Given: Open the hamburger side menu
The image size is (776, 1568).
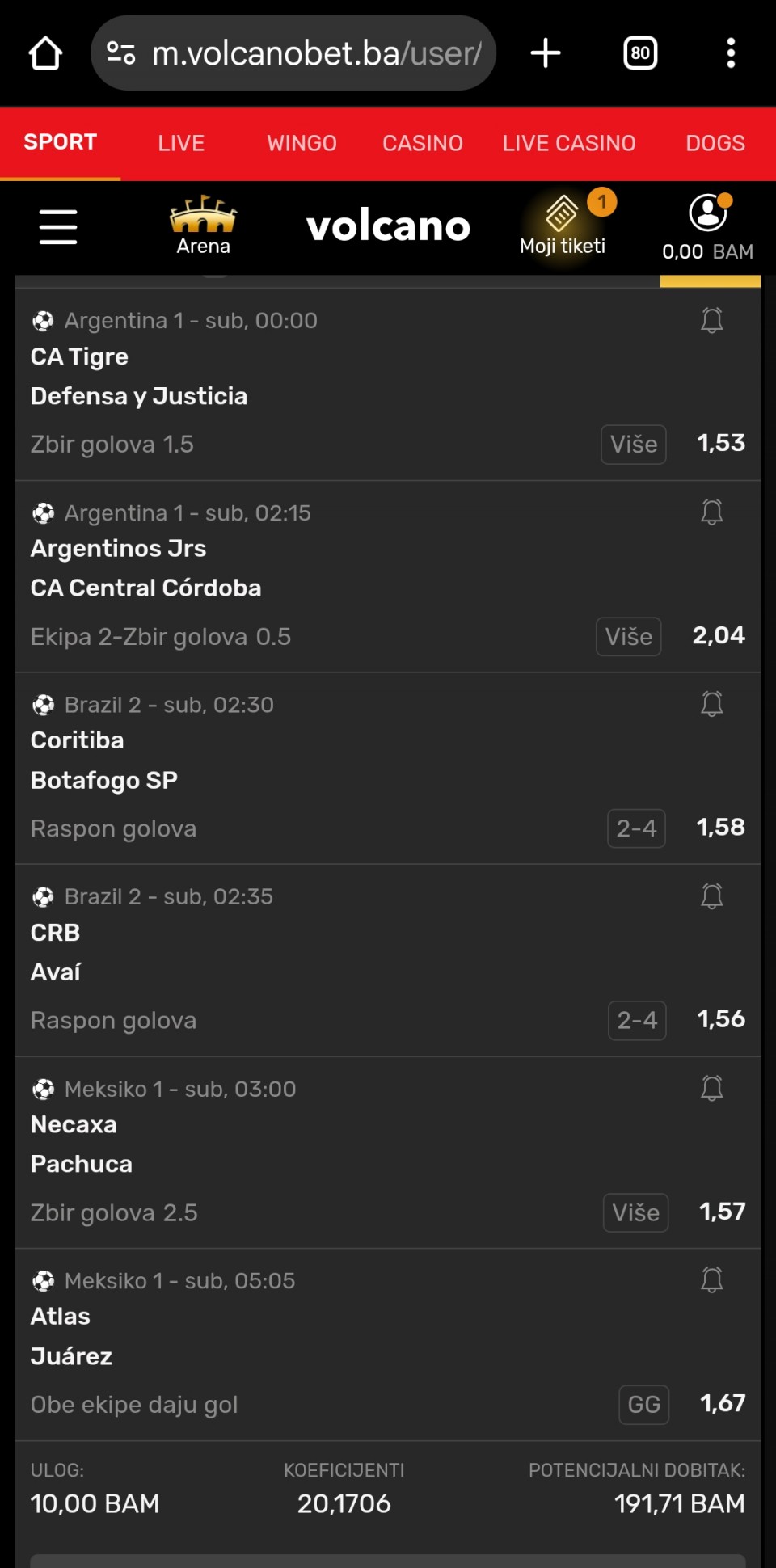Looking at the screenshot, I should click(x=58, y=227).
